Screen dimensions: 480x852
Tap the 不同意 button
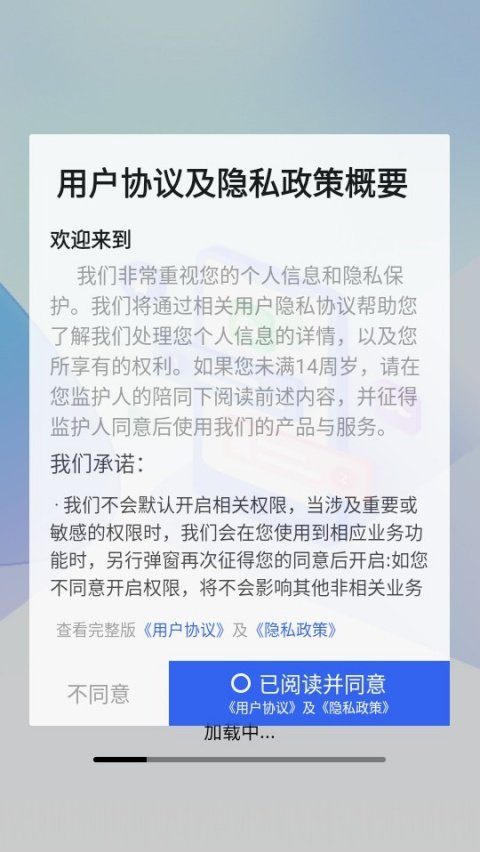coord(98,693)
